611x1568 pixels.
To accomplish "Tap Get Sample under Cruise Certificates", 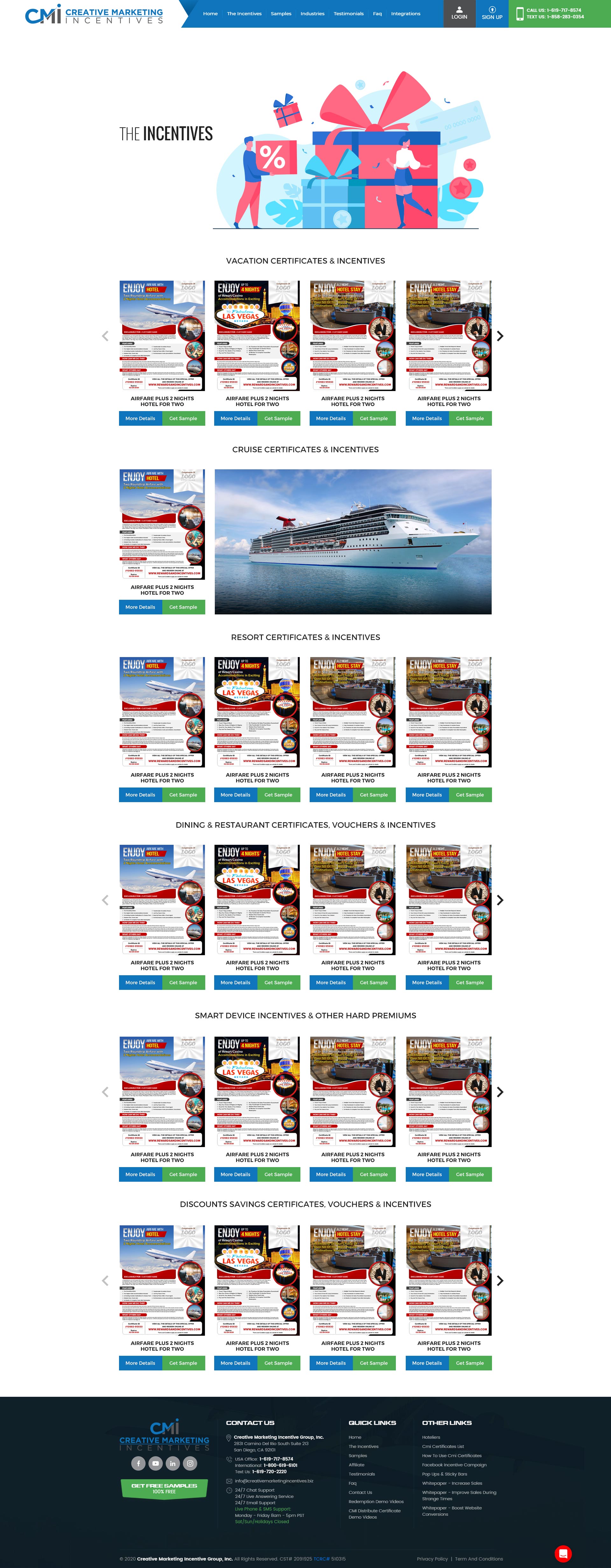I will [183, 607].
